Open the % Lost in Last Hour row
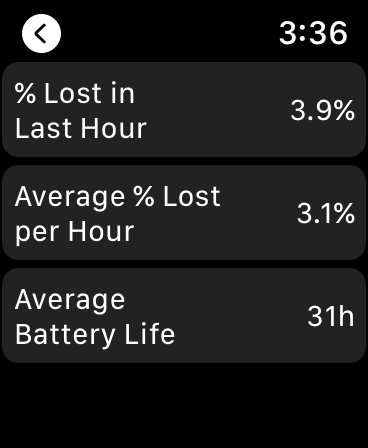 pyautogui.click(x=184, y=110)
